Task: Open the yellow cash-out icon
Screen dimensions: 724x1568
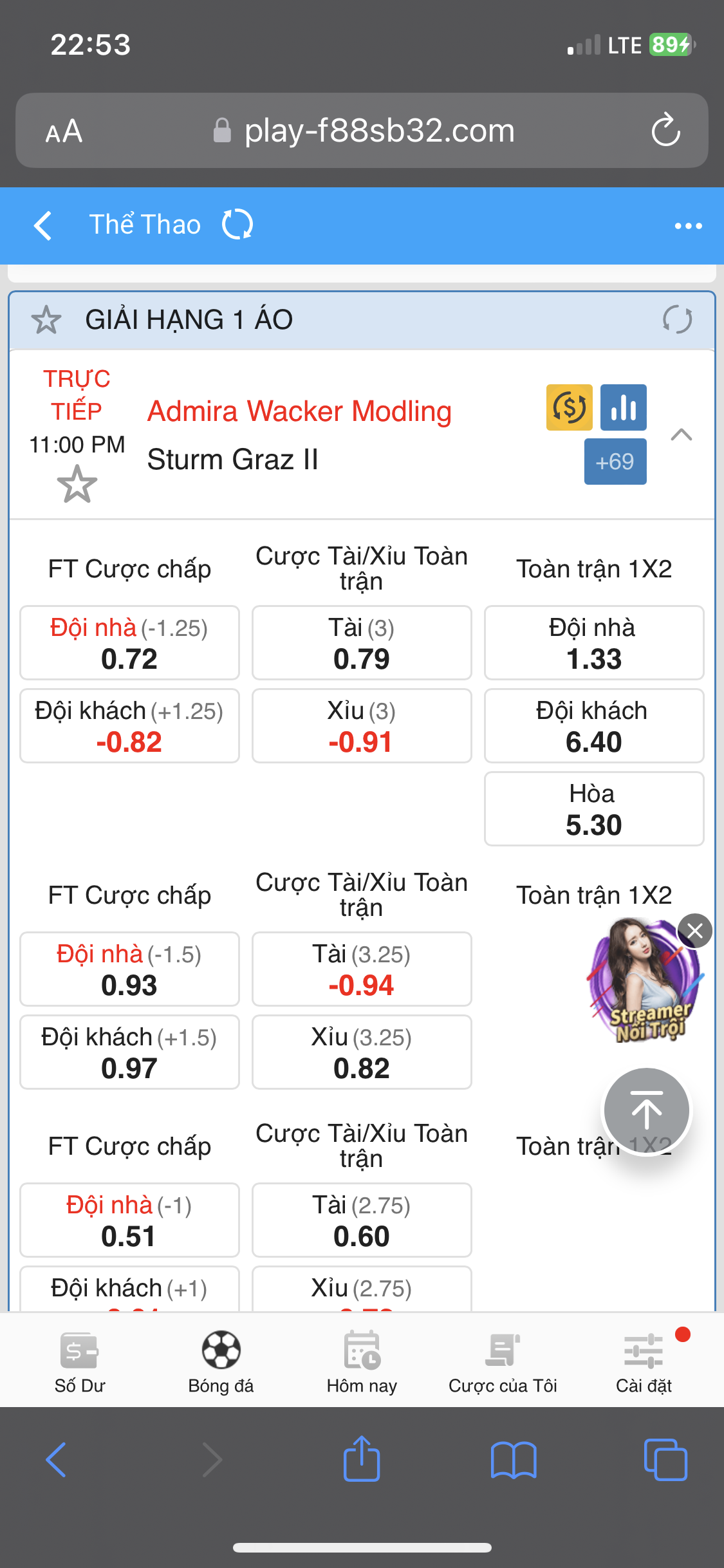Action: (x=570, y=407)
